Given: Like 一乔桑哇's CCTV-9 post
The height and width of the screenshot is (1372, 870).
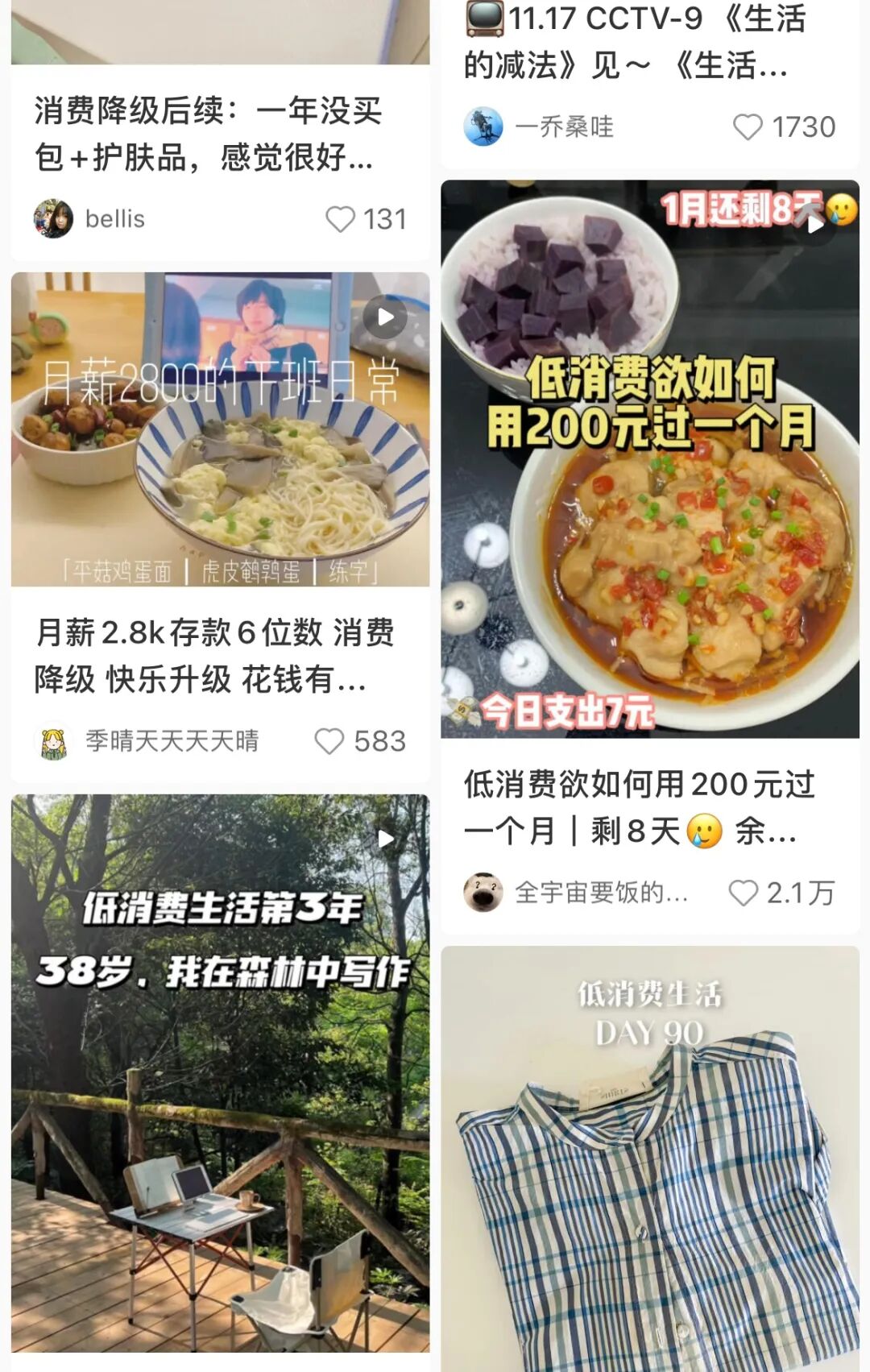Looking at the screenshot, I should pyautogui.click(x=747, y=127).
